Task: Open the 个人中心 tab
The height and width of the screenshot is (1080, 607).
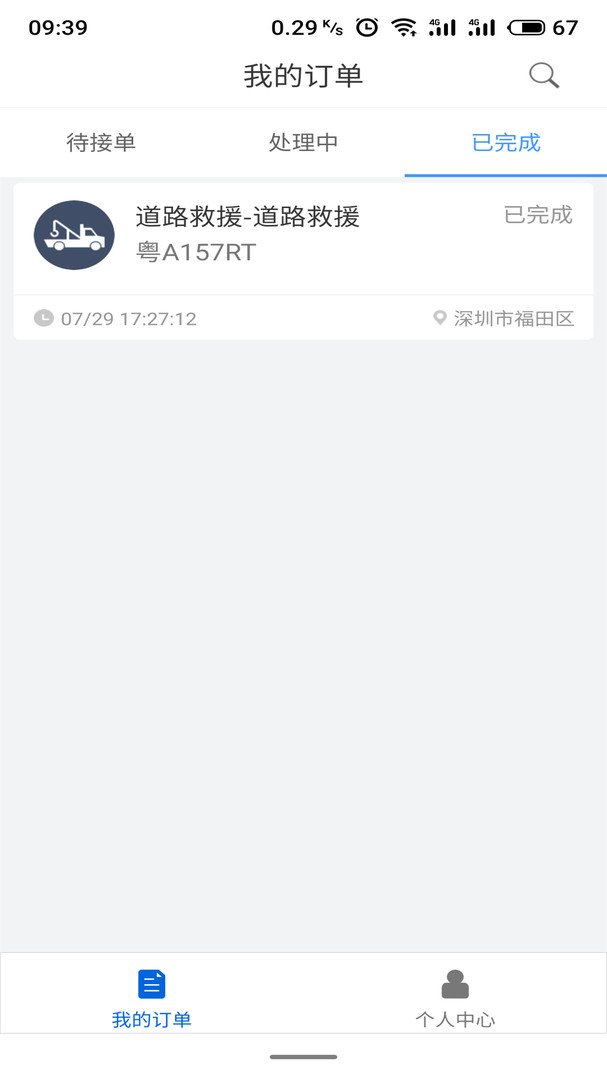Action: tap(455, 997)
